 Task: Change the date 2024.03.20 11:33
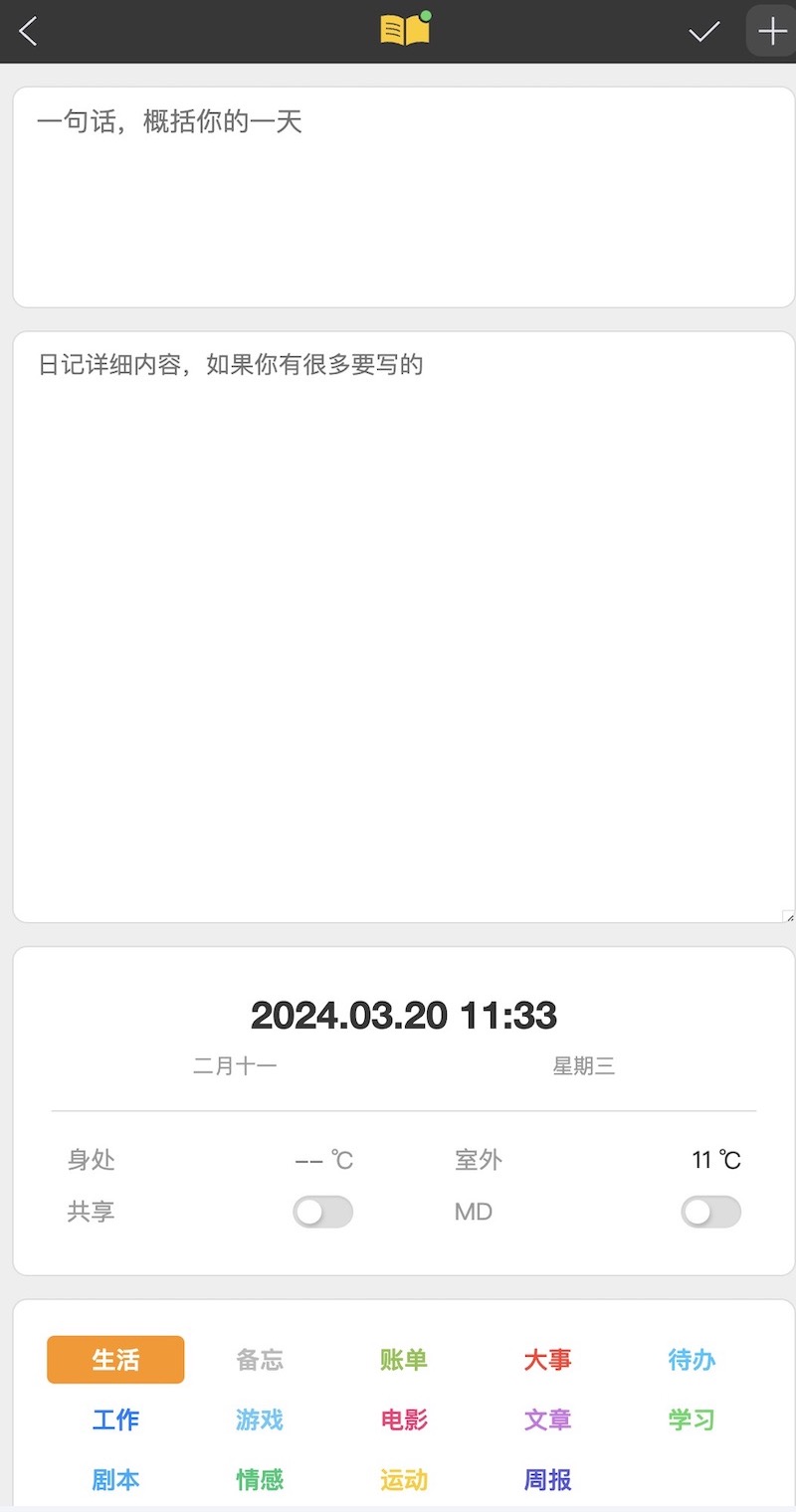point(404,1016)
